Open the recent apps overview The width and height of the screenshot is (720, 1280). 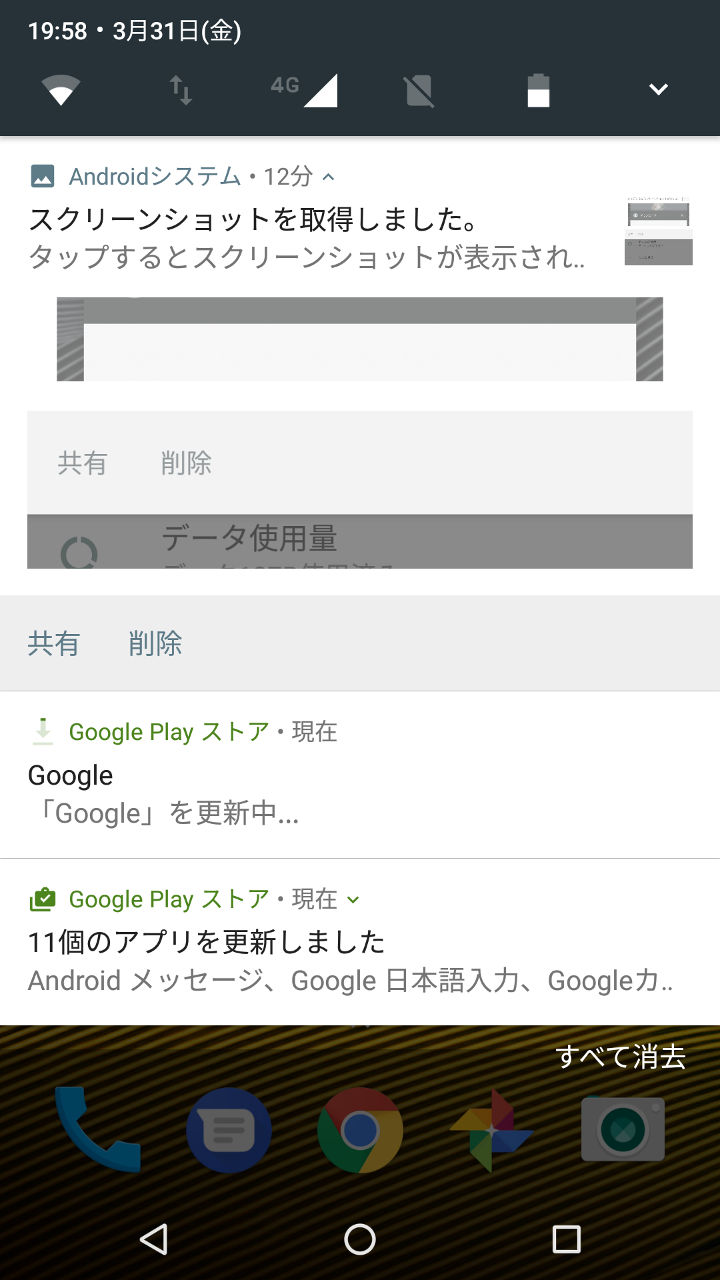pos(566,1240)
